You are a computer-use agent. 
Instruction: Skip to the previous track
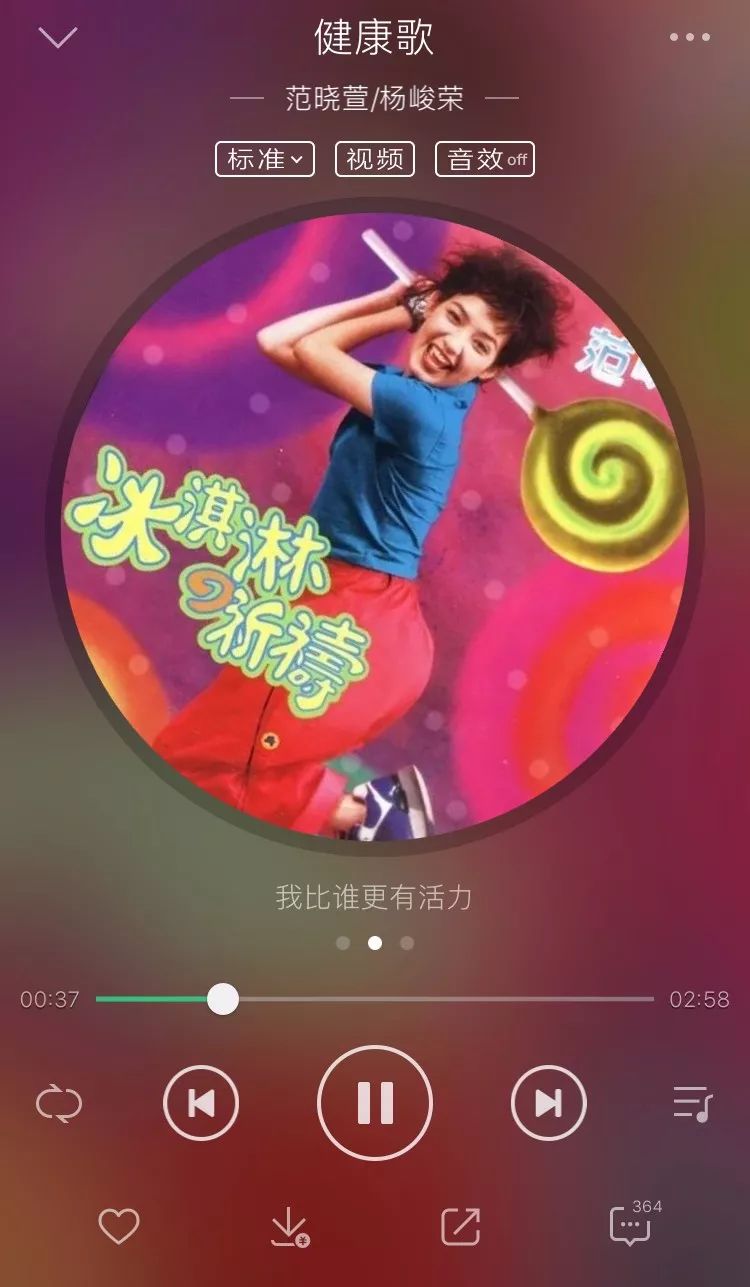(x=201, y=1103)
